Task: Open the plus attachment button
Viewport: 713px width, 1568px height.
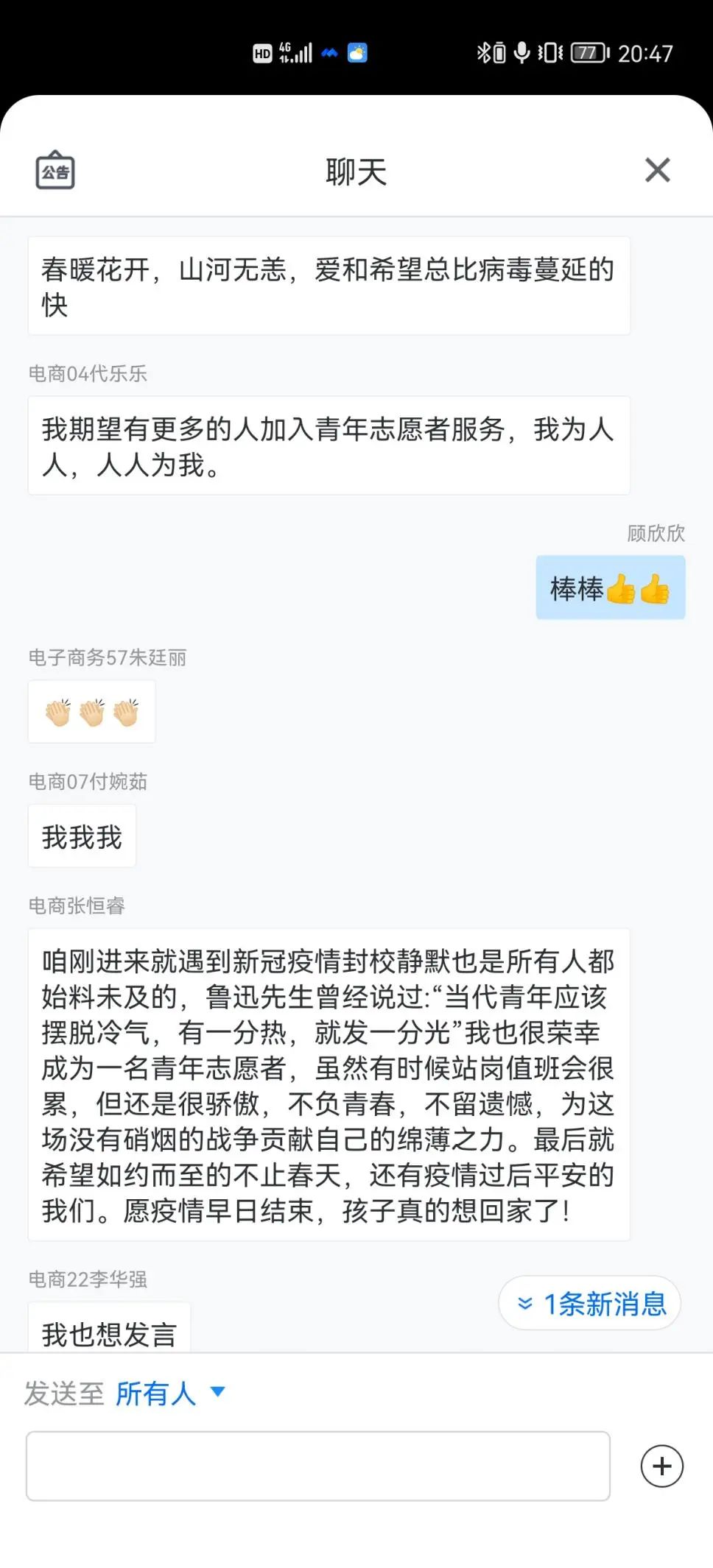Action: [661, 1466]
